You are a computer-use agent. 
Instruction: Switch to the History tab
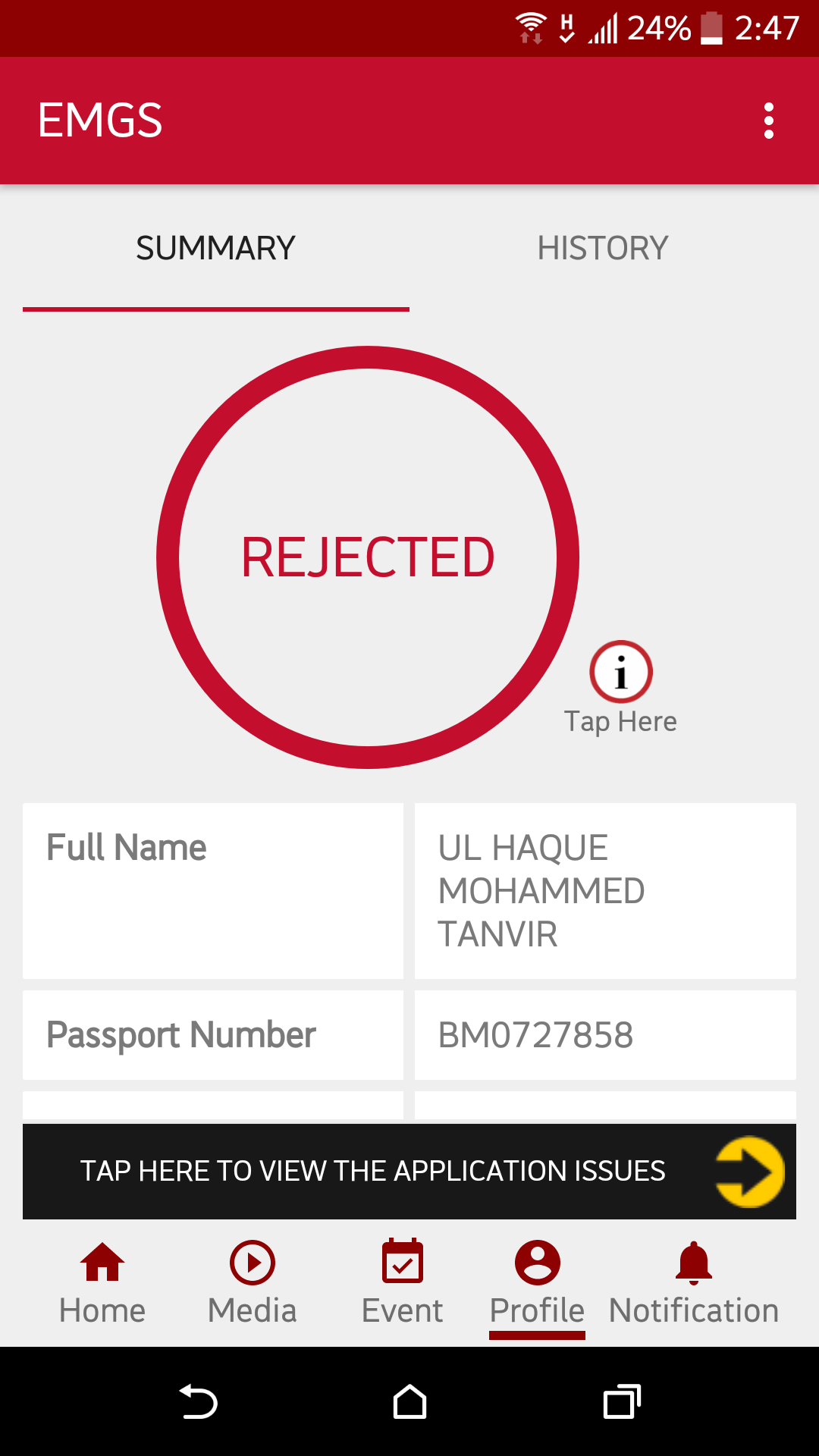(x=602, y=249)
